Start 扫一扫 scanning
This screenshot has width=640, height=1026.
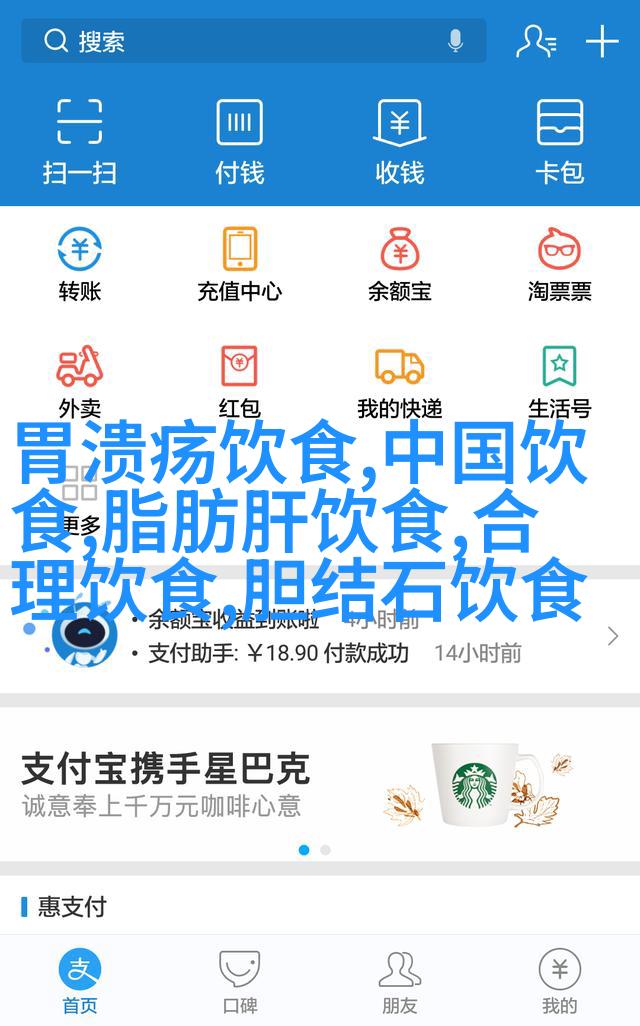coord(79,141)
